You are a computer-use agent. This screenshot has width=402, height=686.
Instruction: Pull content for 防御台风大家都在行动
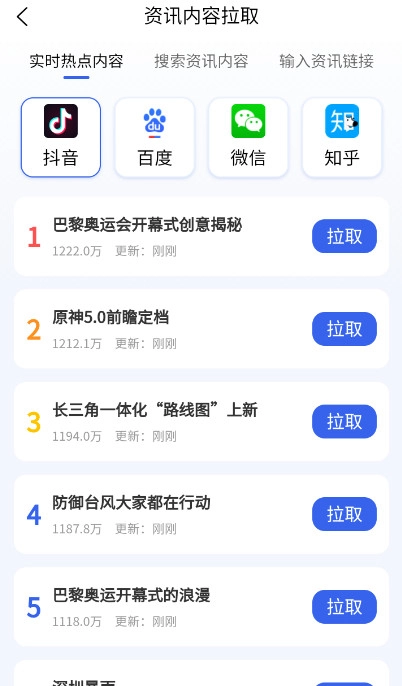(344, 514)
